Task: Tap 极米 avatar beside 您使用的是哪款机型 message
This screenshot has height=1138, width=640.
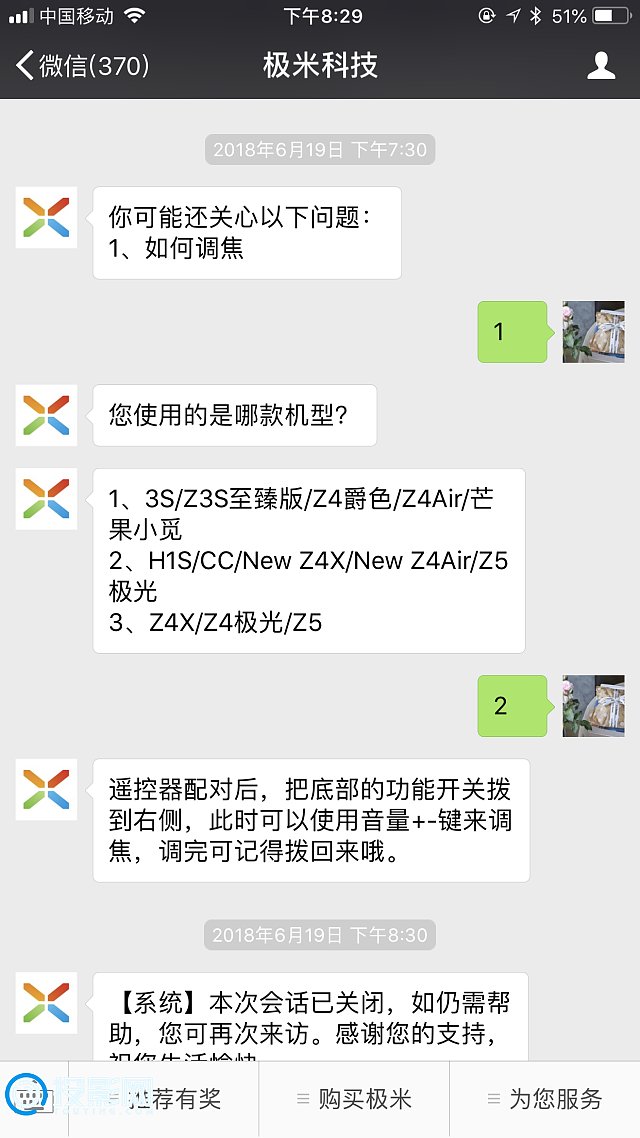Action: [x=46, y=415]
